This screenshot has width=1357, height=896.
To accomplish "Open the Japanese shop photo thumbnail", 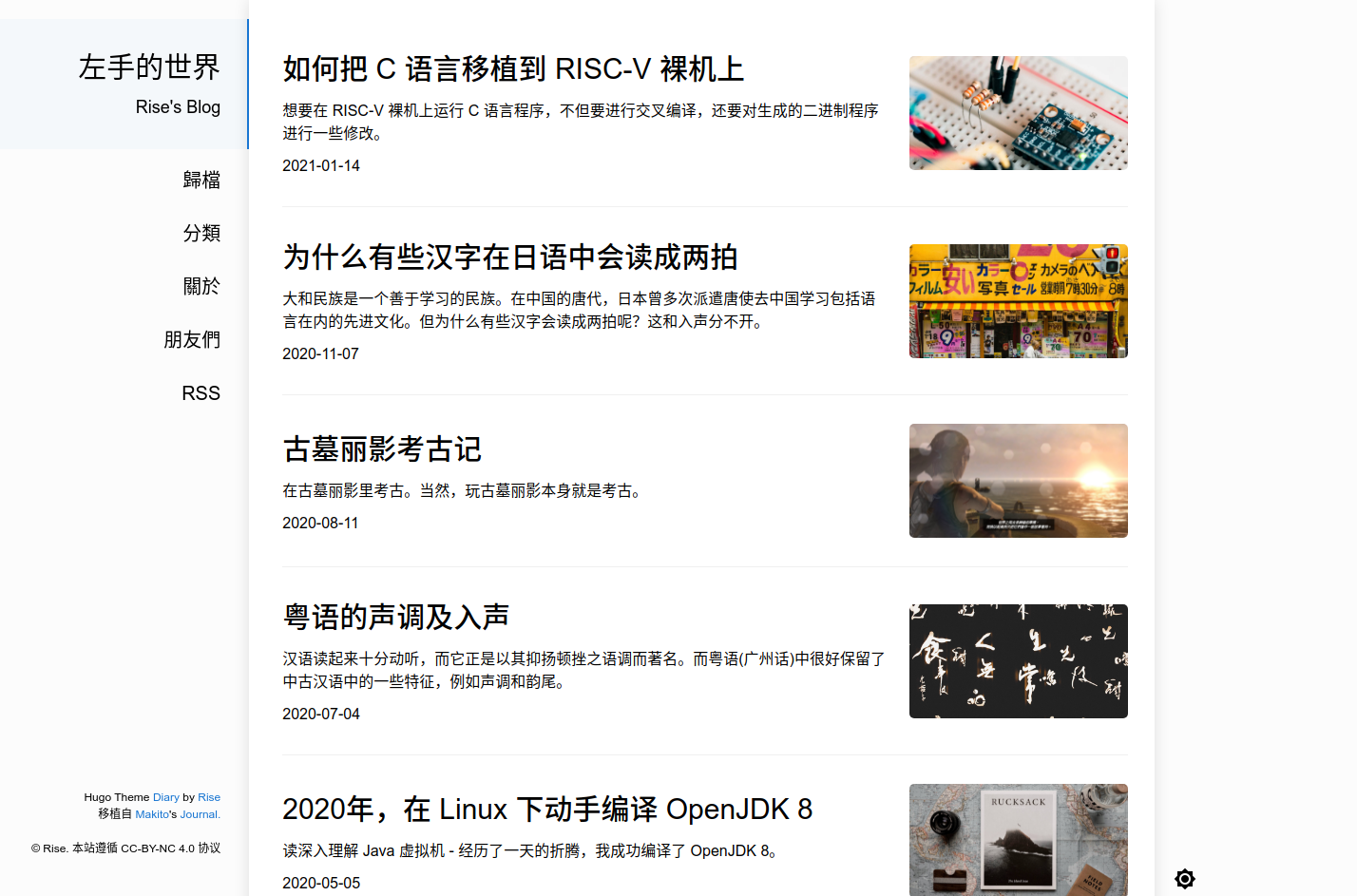I will coord(1018,301).
